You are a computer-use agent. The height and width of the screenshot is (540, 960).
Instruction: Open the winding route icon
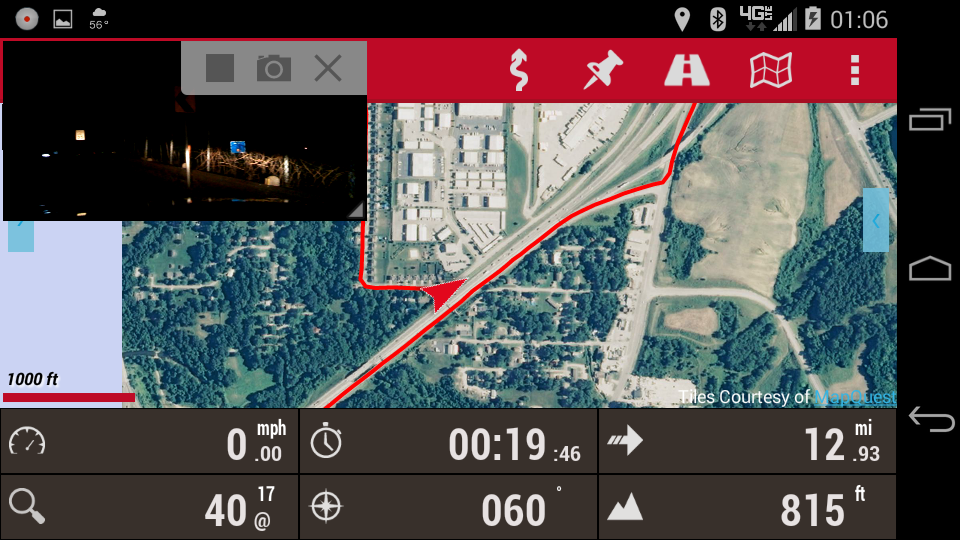tap(518, 70)
